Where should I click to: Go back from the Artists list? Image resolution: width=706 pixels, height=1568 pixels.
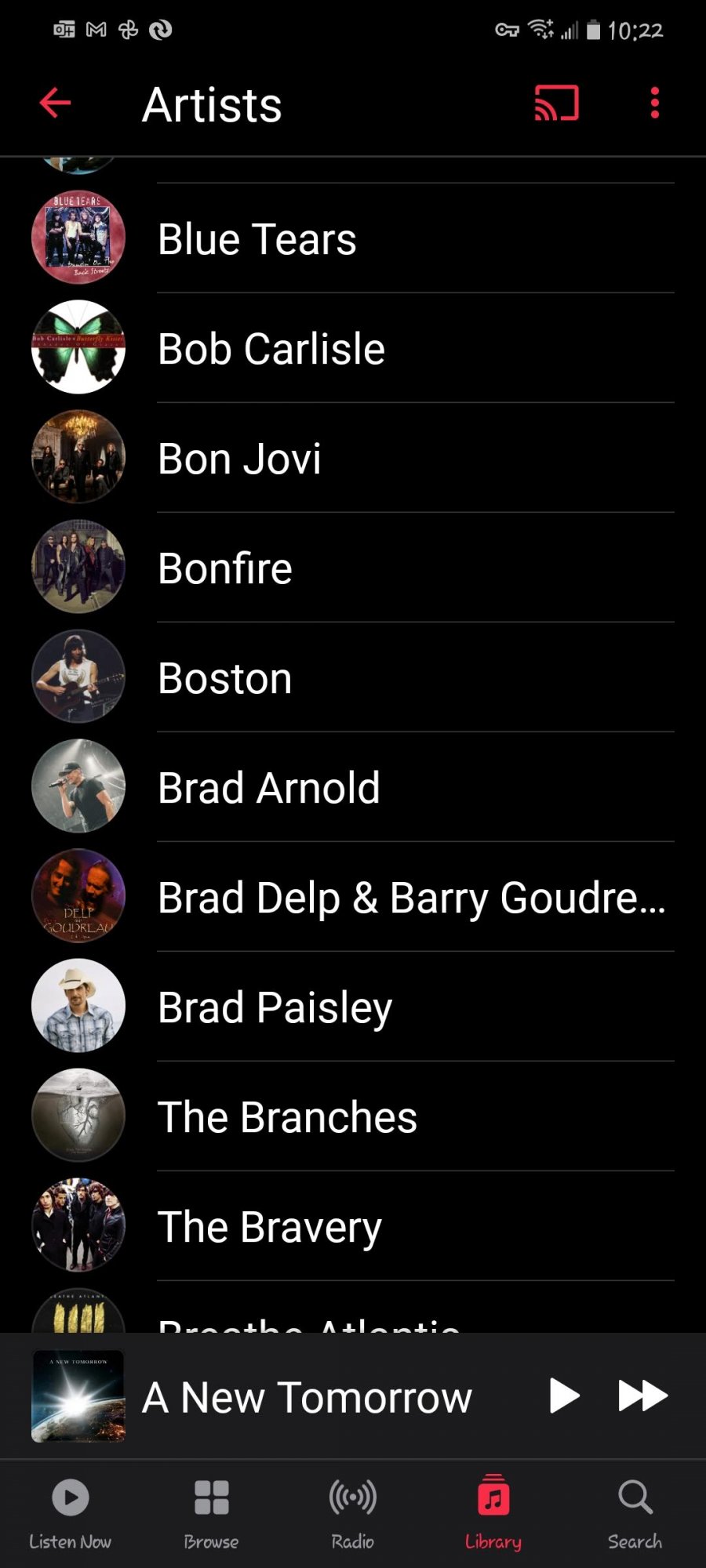(56, 103)
